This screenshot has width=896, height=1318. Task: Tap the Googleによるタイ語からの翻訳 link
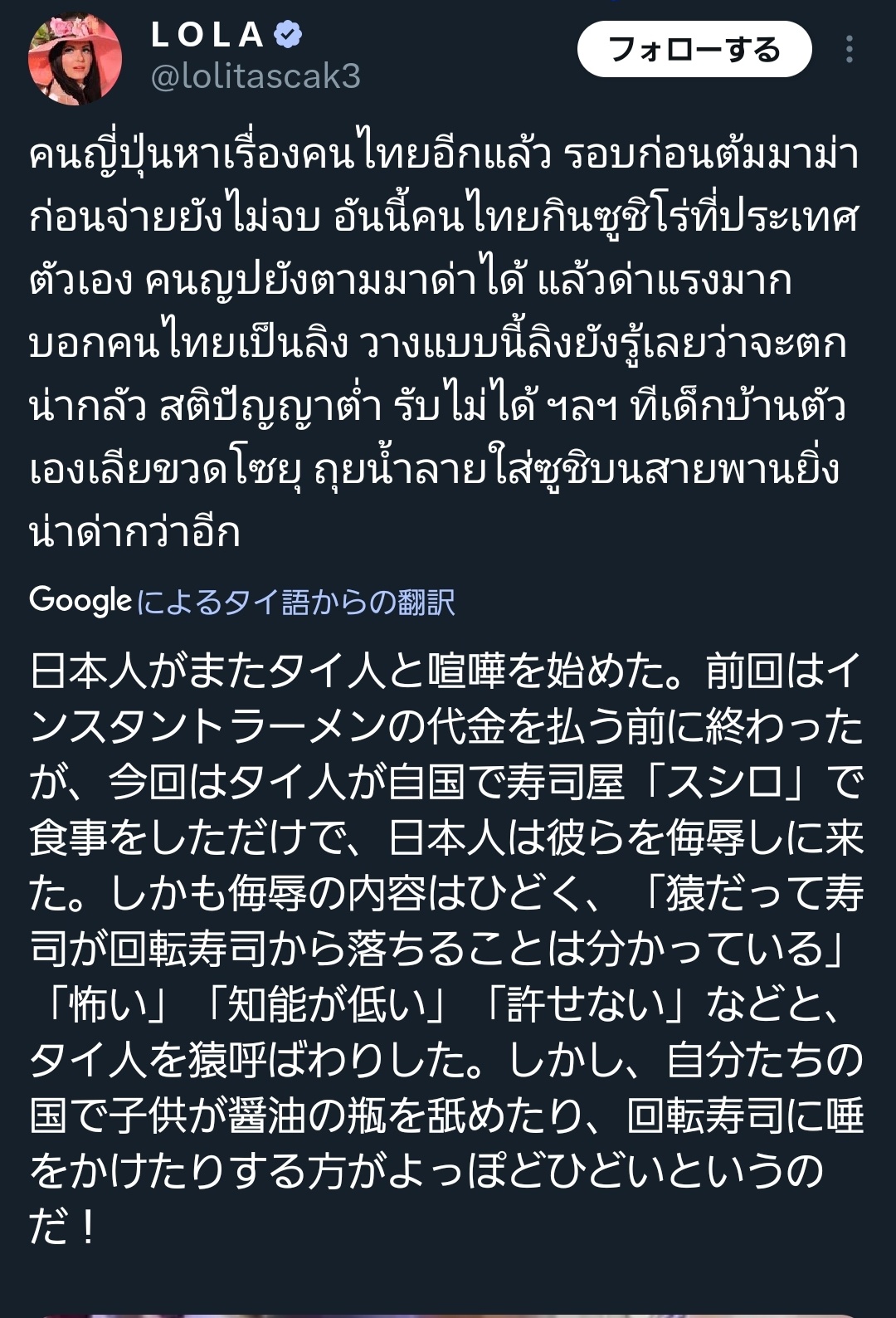[x=242, y=601]
